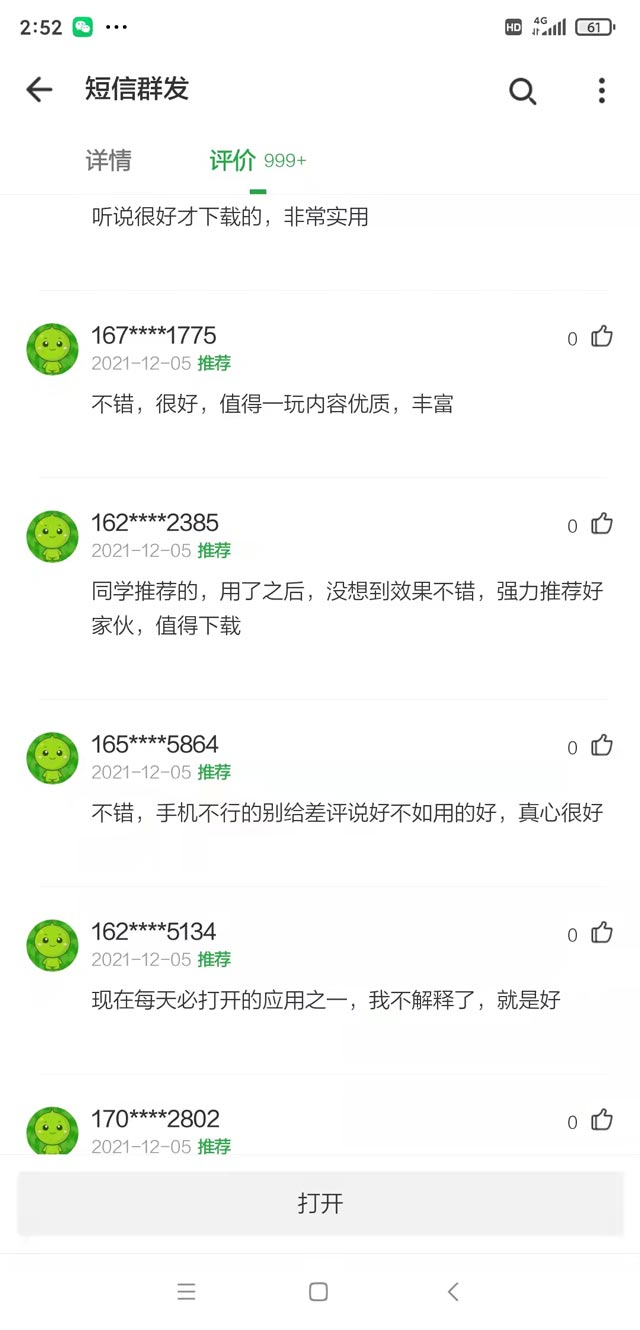This screenshot has width=640, height=1330.
Task: Switch to the 详情 tab
Action: pyautogui.click(x=108, y=161)
